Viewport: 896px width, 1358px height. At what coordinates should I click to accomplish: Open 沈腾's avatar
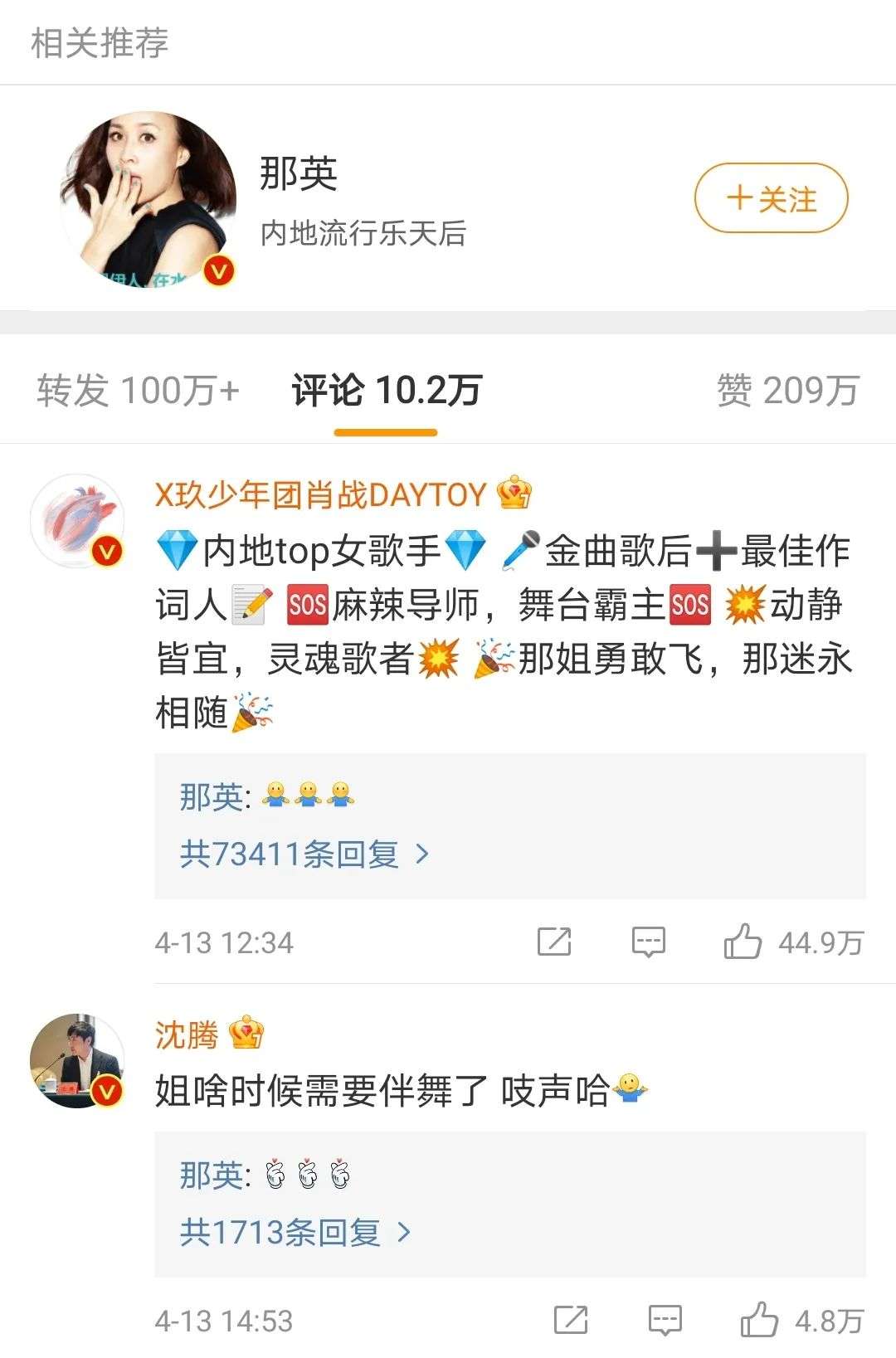click(77, 1060)
